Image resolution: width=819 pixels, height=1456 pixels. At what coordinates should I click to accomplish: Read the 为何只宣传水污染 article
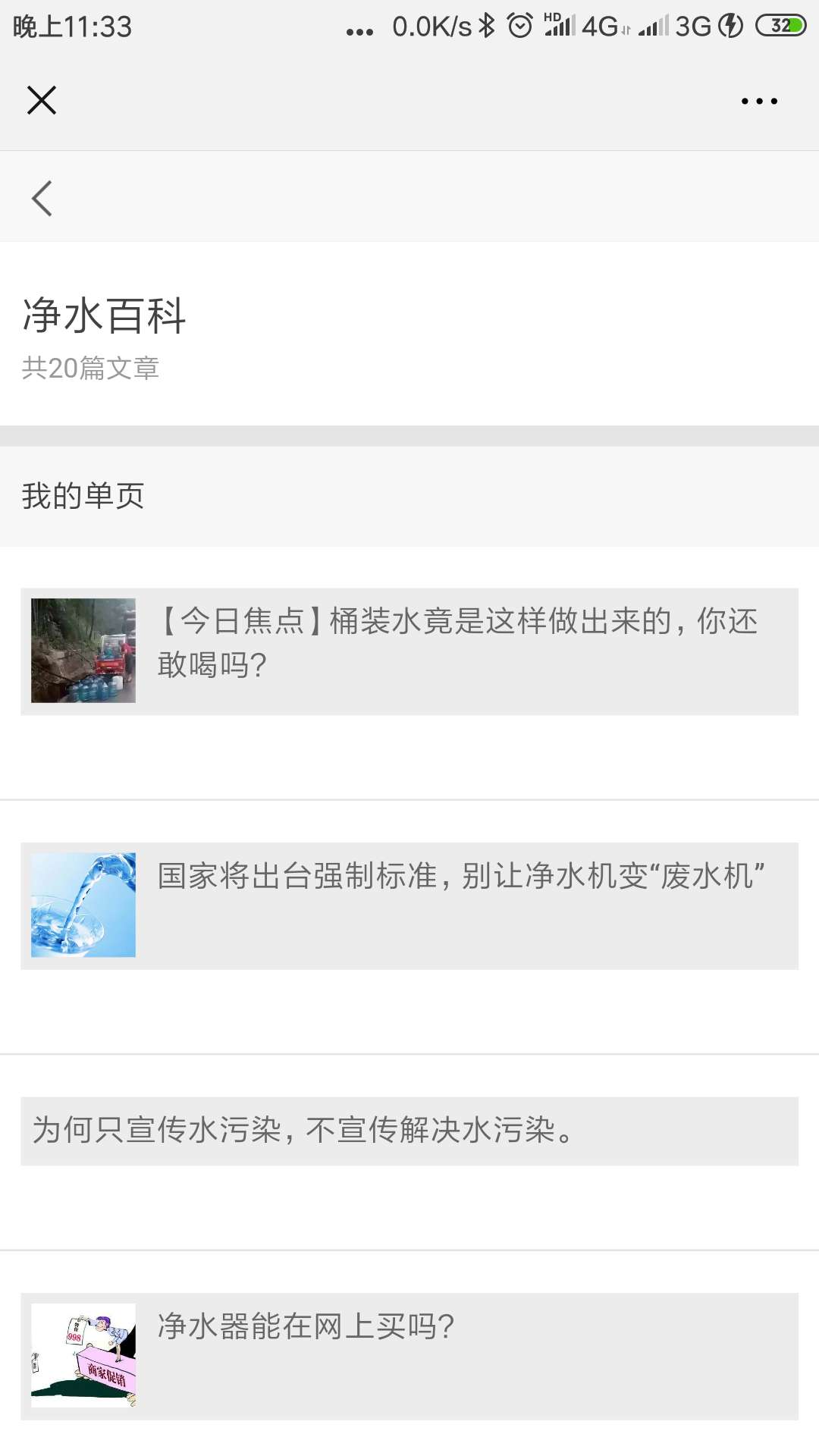409,1131
